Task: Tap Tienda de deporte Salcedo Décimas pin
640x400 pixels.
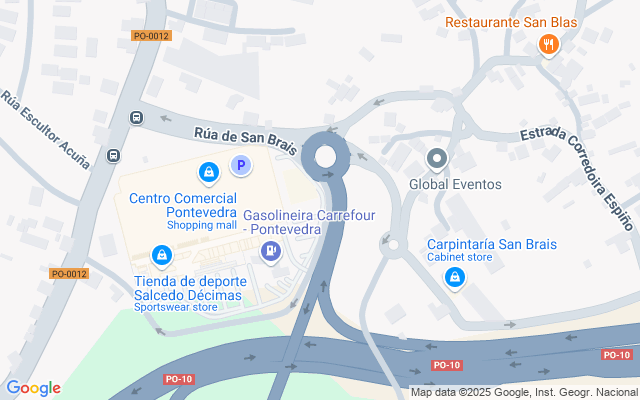Action: (x=161, y=256)
